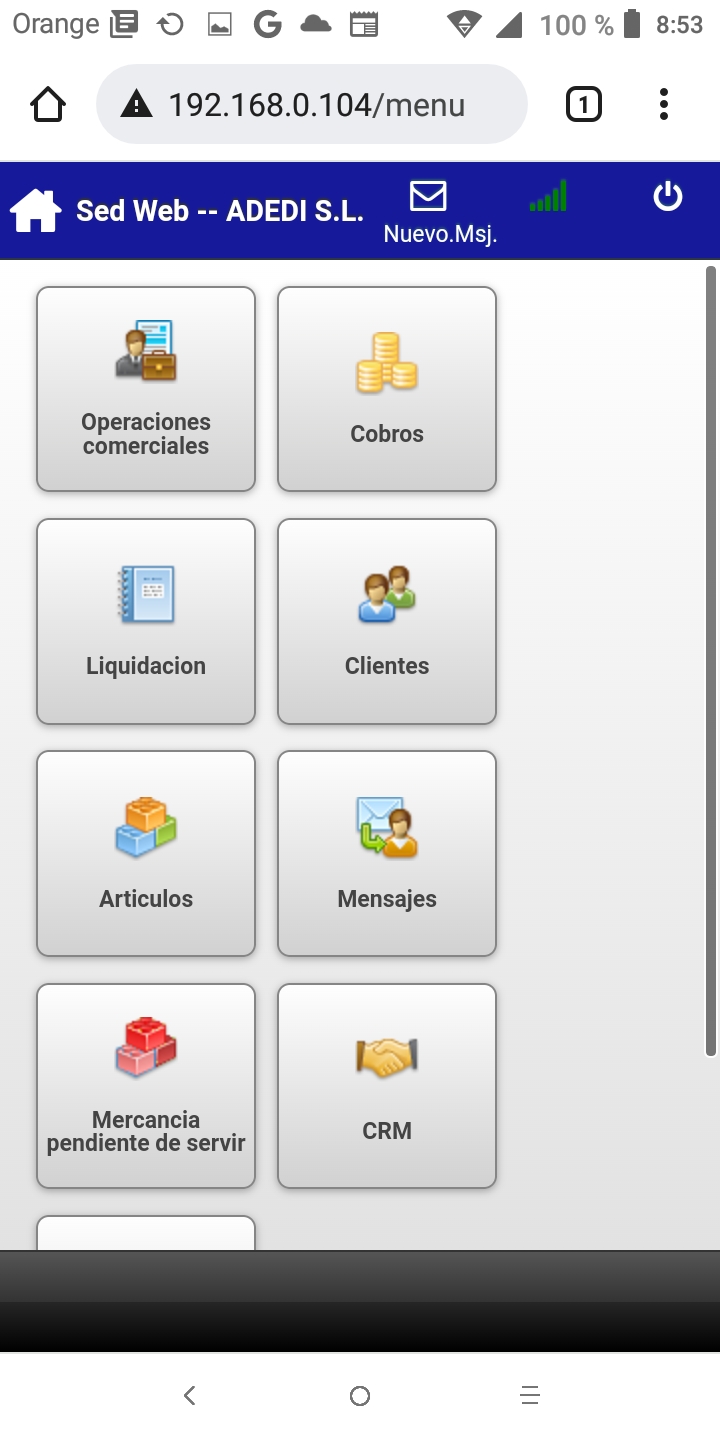Screen dimensions: 720x1440
Task: Open Mercancia pendiente de servir
Action: click(x=146, y=1086)
